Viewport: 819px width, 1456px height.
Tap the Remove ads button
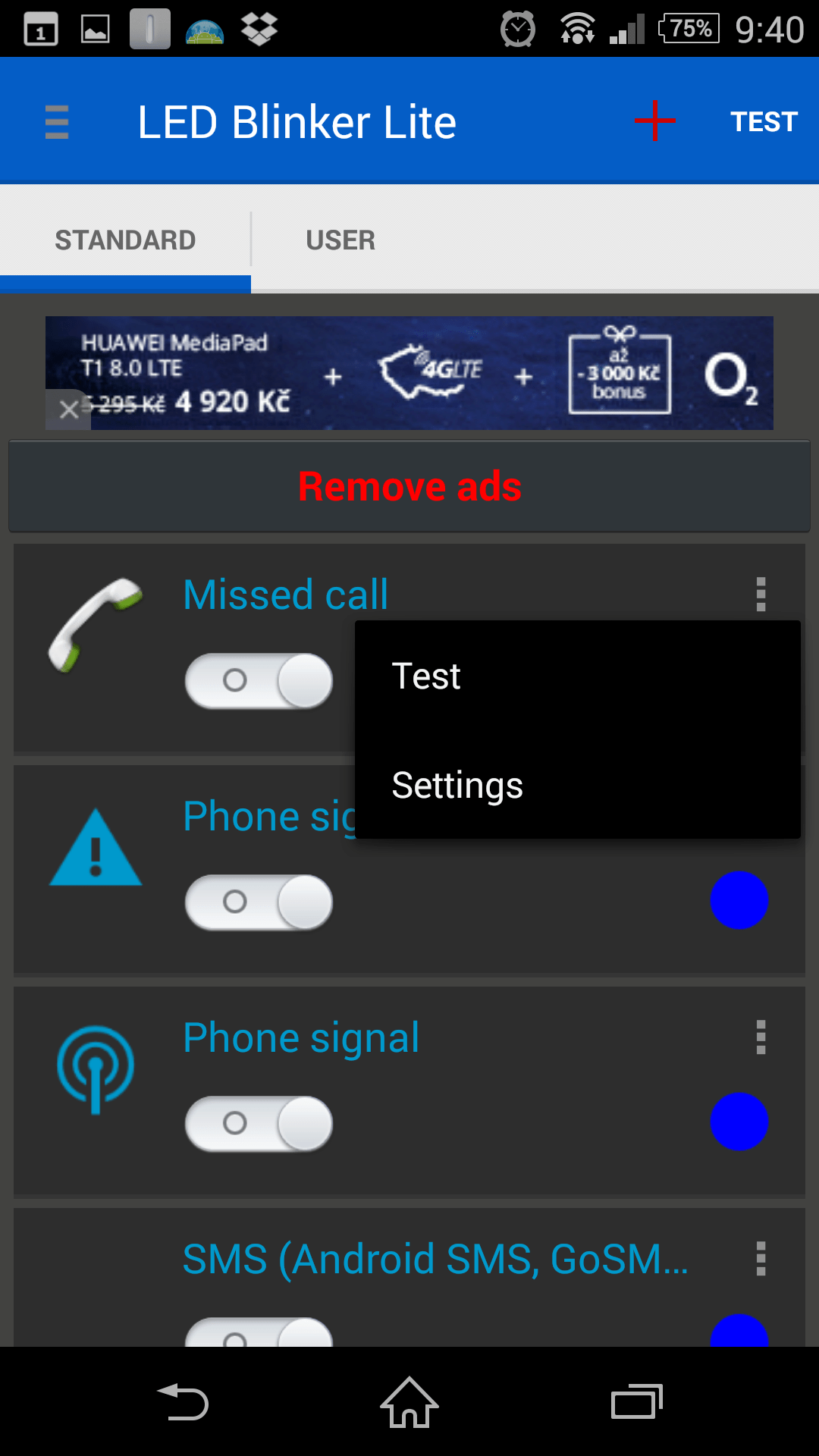409,486
